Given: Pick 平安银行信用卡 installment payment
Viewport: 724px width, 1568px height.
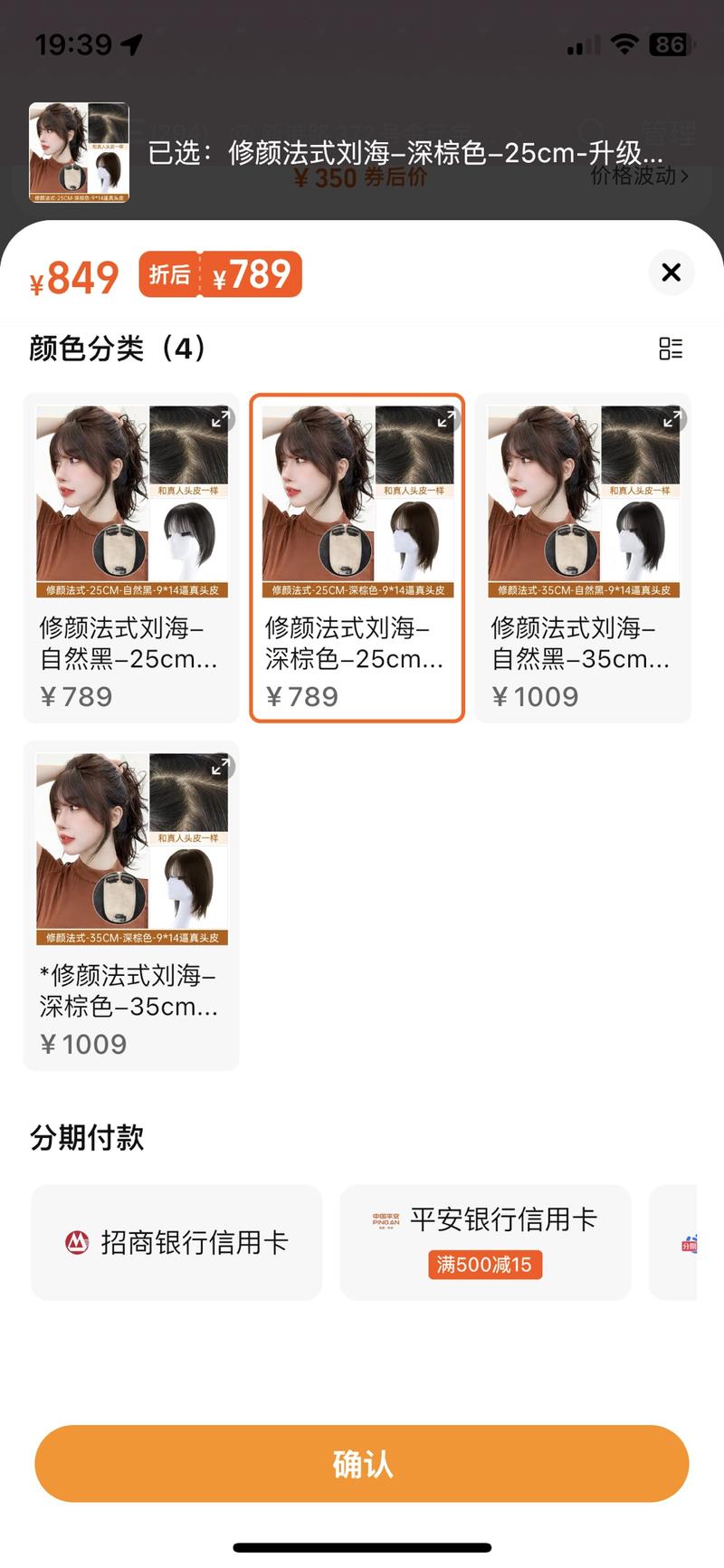Looking at the screenshot, I should (x=485, y=1242).
